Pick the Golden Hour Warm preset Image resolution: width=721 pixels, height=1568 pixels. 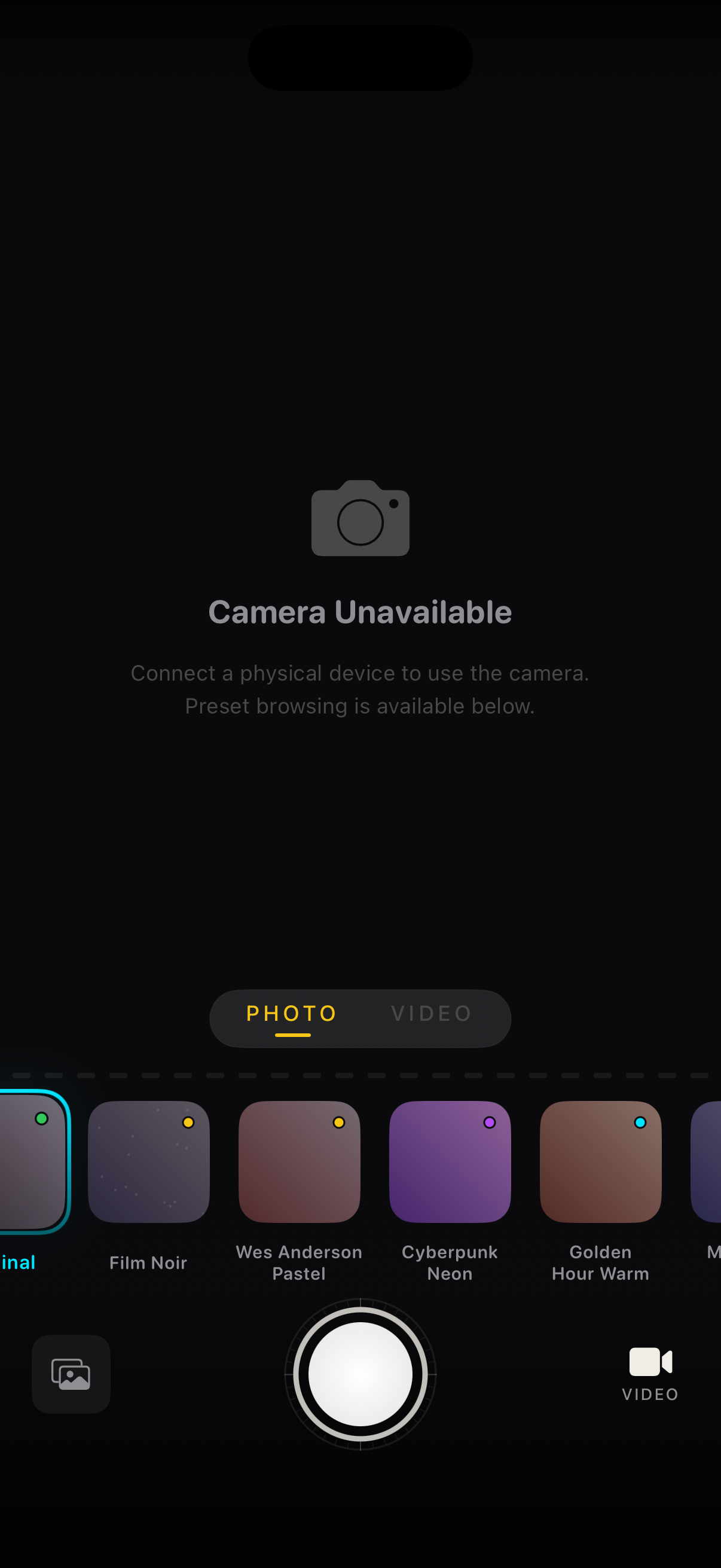(600, 1161)
